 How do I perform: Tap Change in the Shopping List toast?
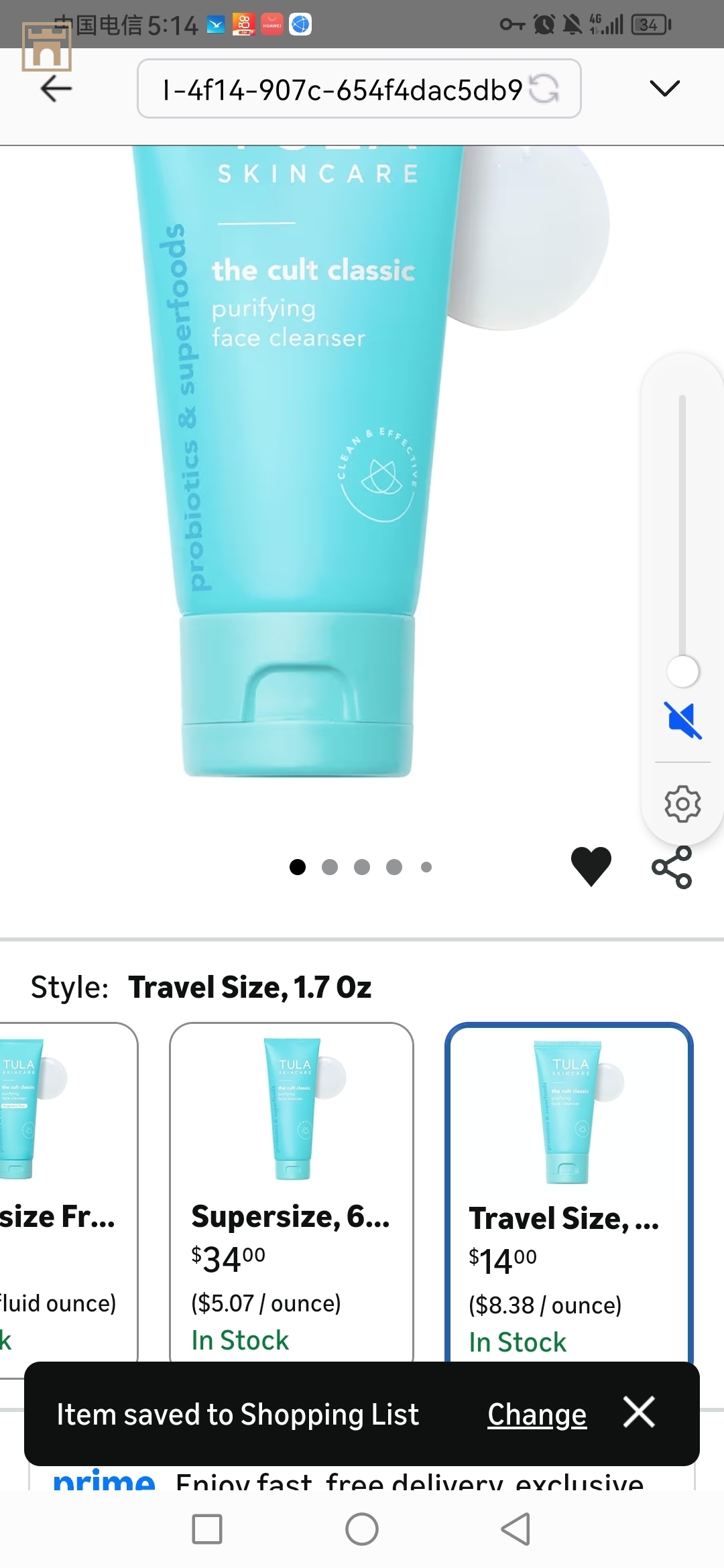point(537,1415)
